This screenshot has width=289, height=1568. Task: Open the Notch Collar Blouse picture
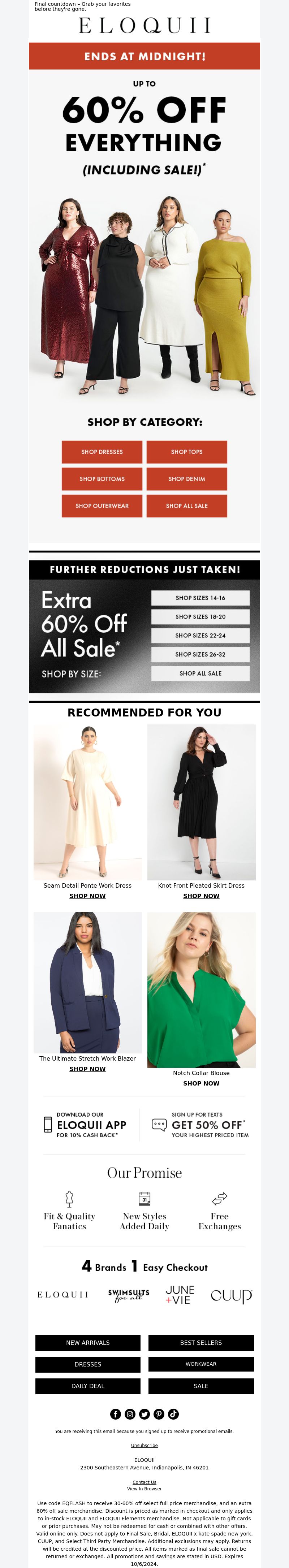[201, 989]
